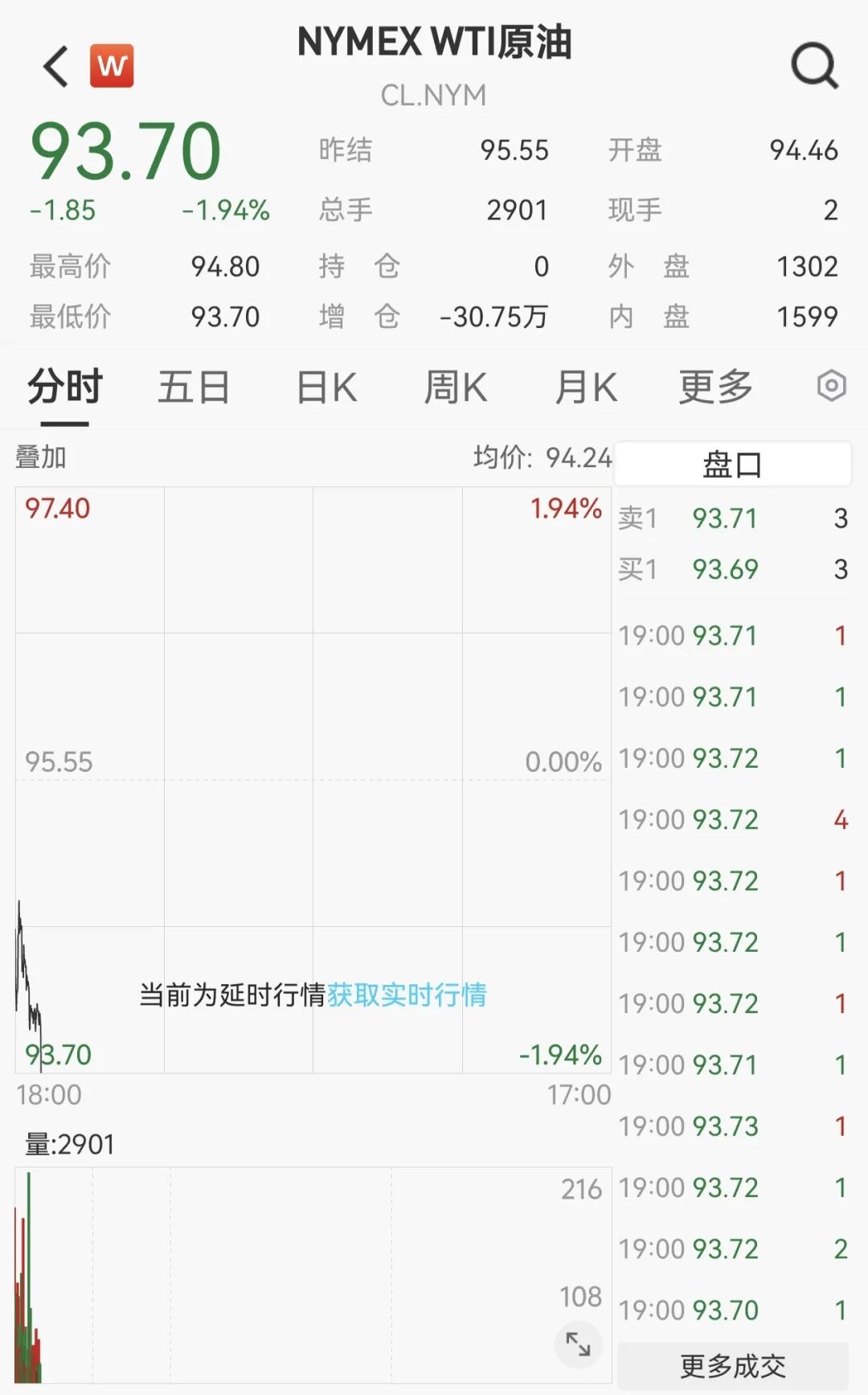The height and width of the screenshot is (1395, 868).
Task: Select the 买1 bid price 93.69
Action: 726,569
